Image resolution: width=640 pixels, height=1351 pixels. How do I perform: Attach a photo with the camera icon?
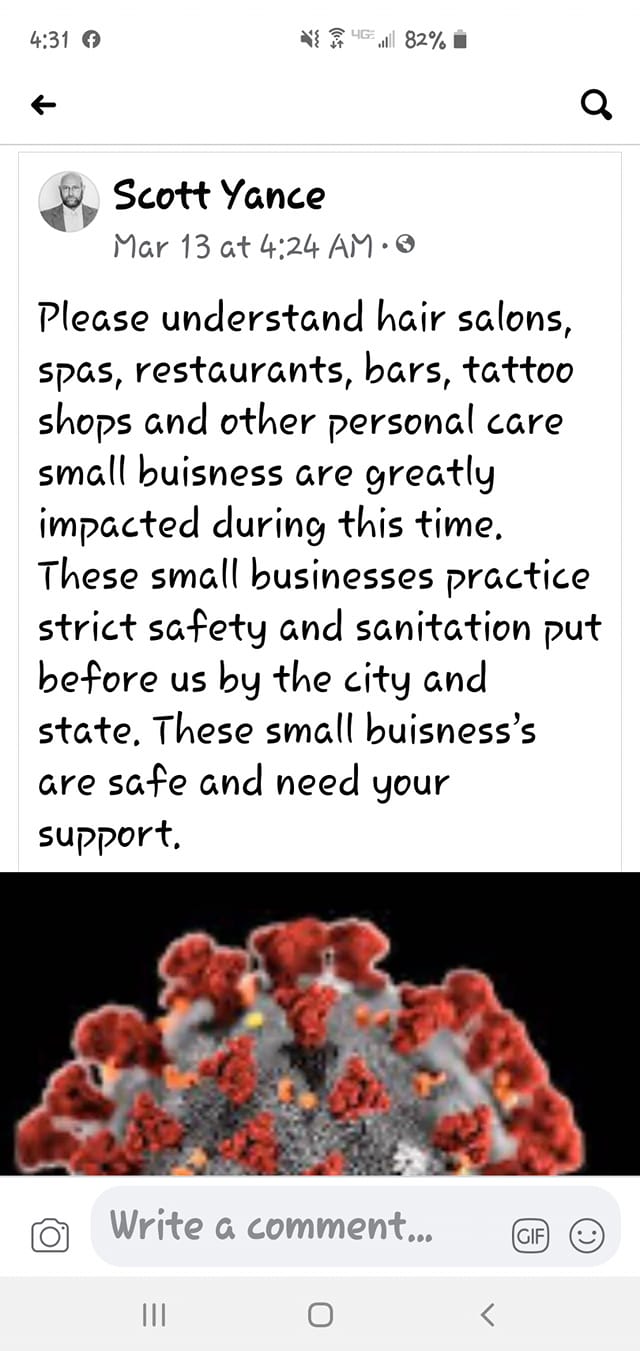click(50, 1237)
